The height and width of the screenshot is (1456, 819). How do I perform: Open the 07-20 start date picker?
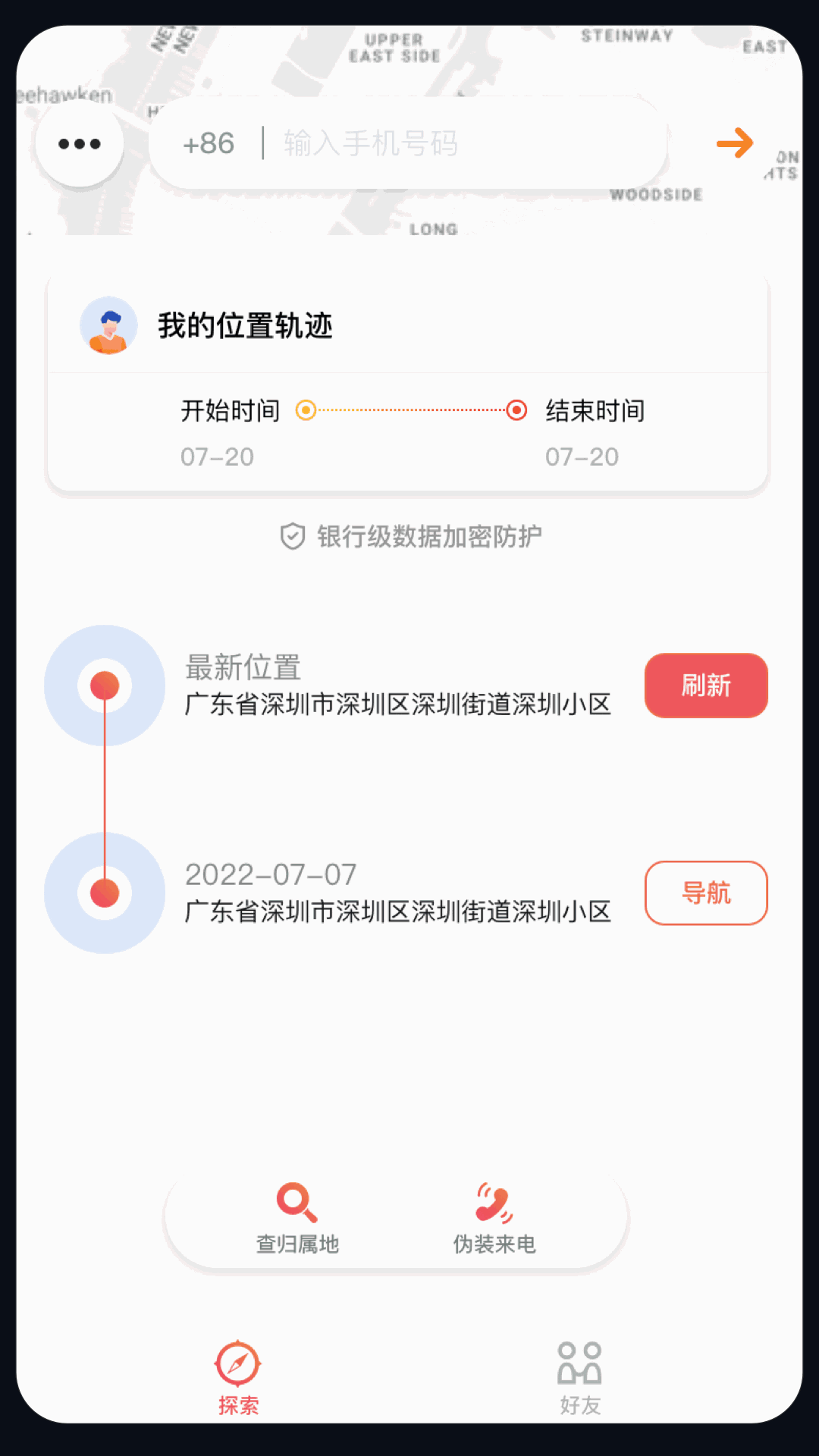click(x=217, y=457)
